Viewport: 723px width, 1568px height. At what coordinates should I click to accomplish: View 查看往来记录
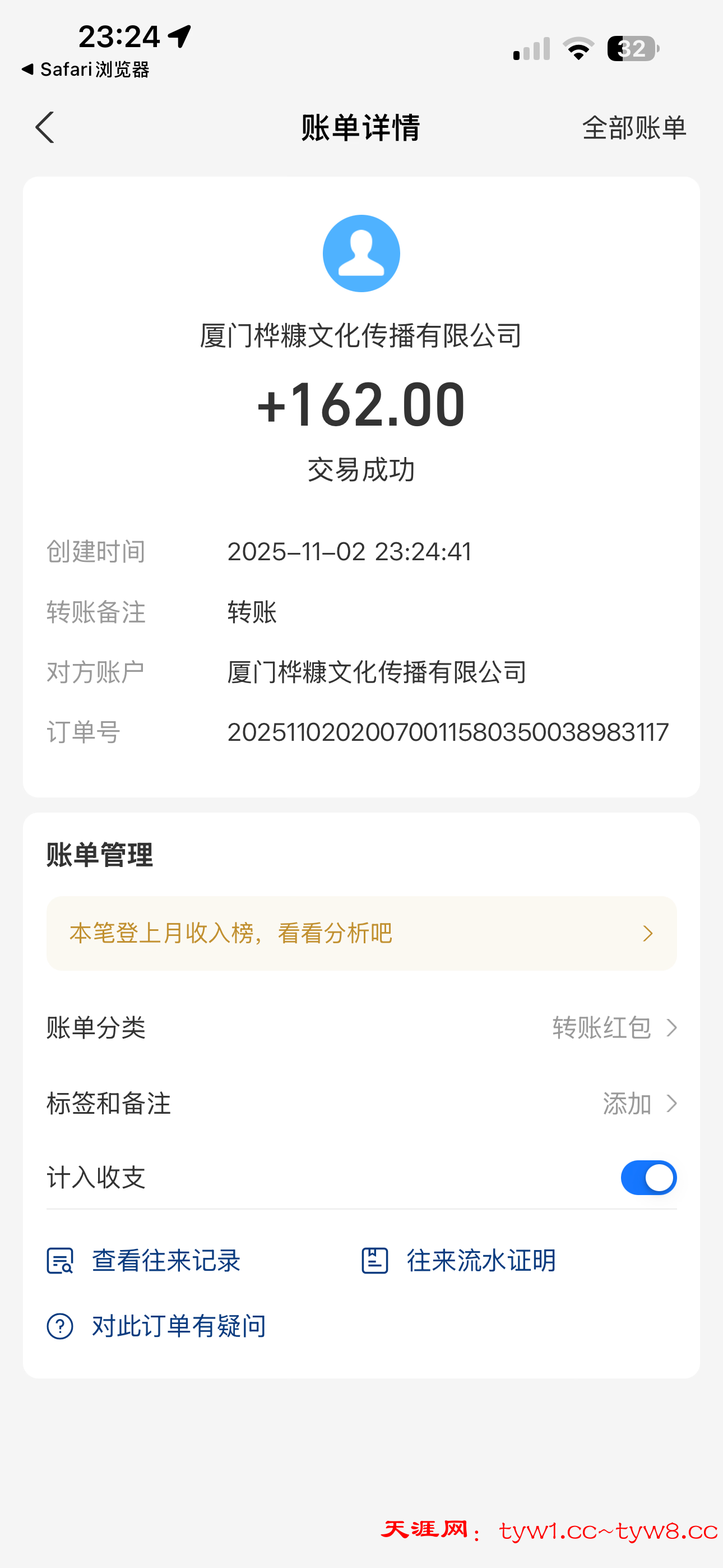pyautogui.click(x=145, y=1261)
